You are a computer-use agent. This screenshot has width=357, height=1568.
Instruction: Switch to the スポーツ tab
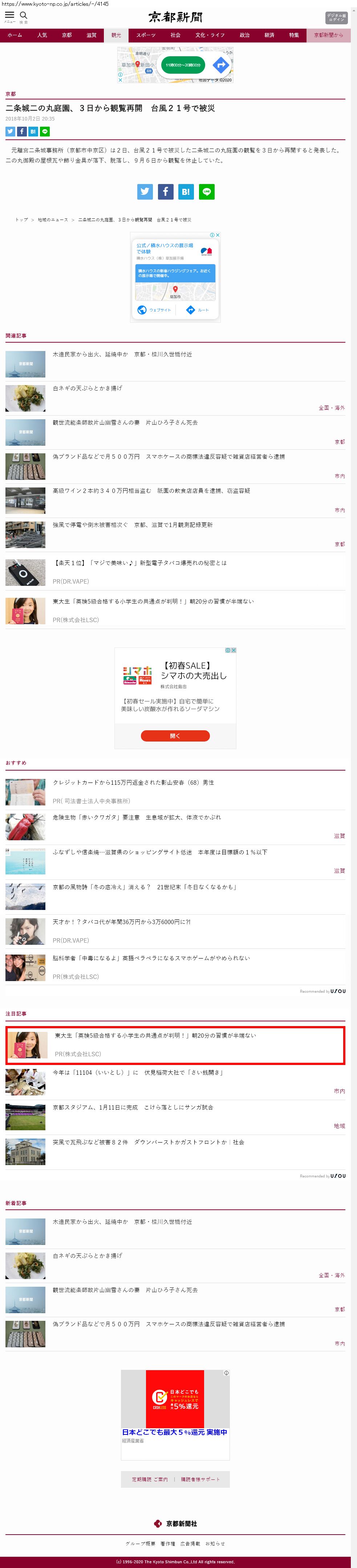pos(146,35)
